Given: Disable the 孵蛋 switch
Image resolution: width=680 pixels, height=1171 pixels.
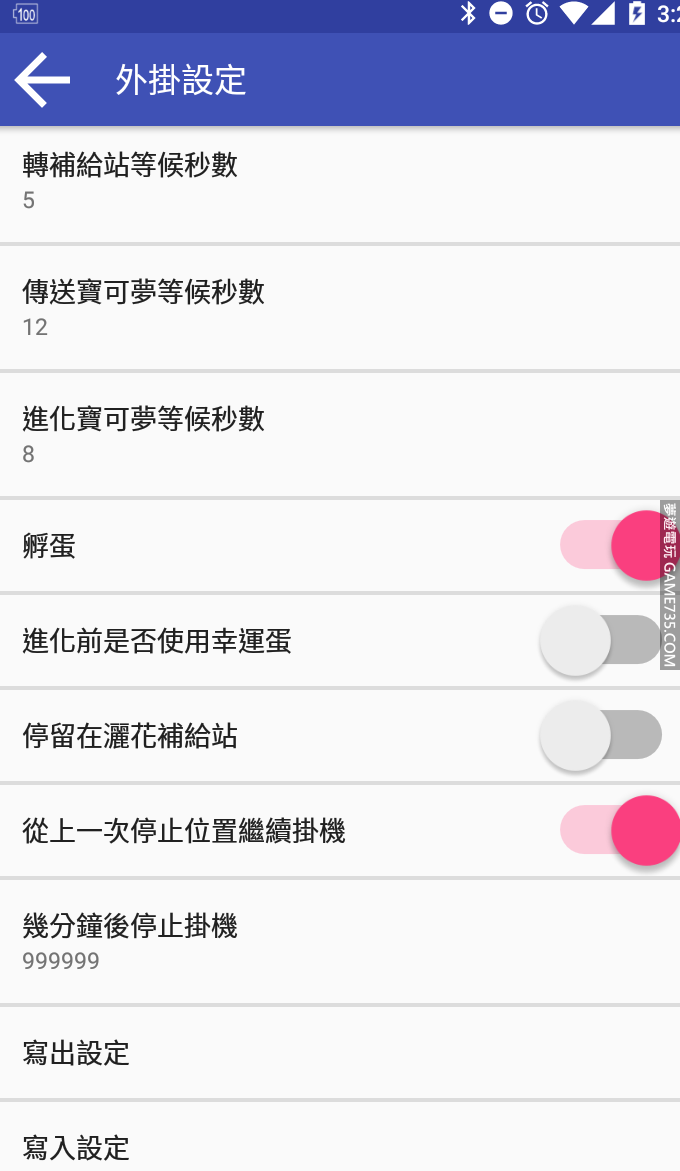Looking at the screenshot, I should coord(612,545).
